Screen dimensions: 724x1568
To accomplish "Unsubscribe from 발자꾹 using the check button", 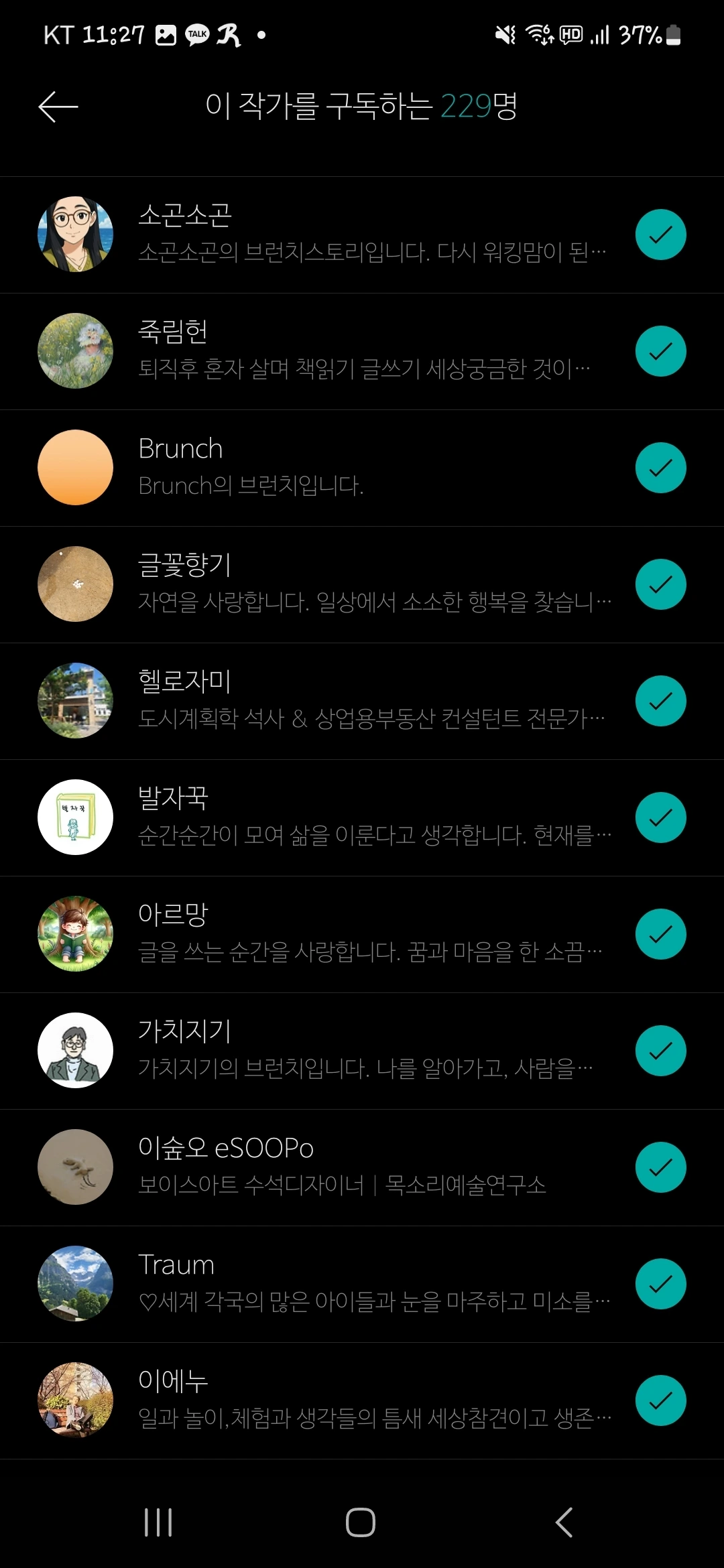I will tap(660, 818).
